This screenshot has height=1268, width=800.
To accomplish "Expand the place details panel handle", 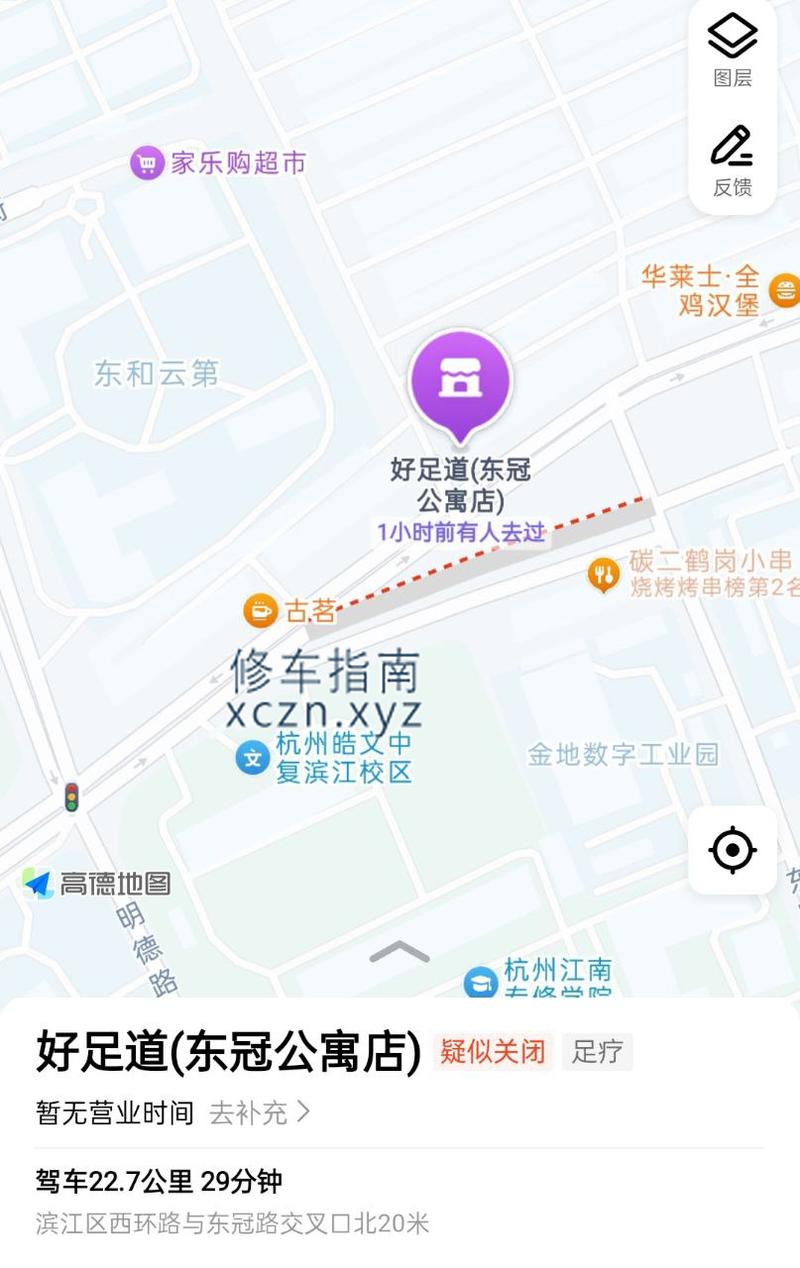I will (x=399, y=952).
